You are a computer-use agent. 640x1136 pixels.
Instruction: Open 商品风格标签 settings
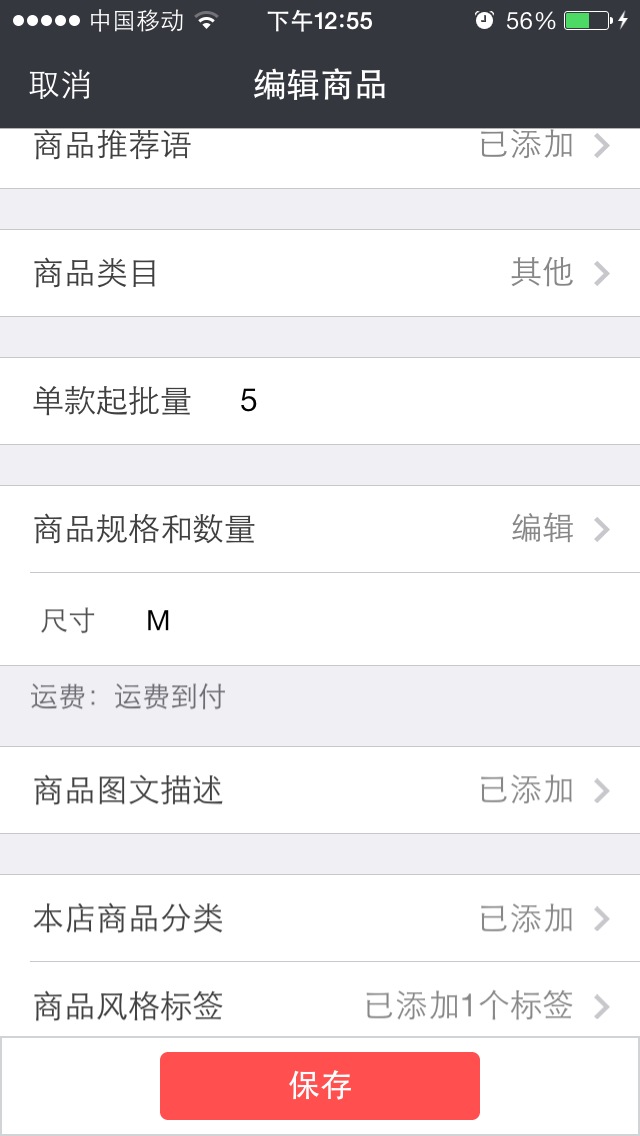[320, 1005]
